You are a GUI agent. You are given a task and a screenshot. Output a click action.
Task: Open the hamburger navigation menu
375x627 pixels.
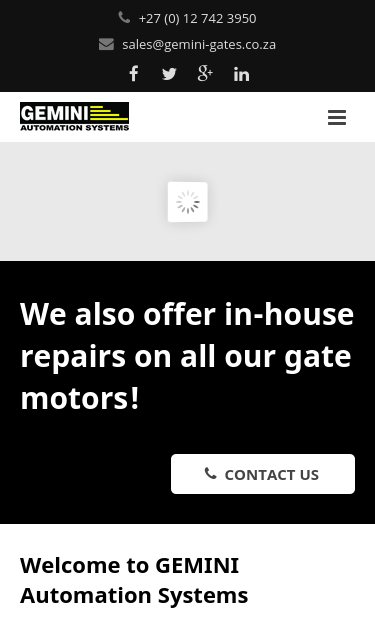(x=337, y=118)
